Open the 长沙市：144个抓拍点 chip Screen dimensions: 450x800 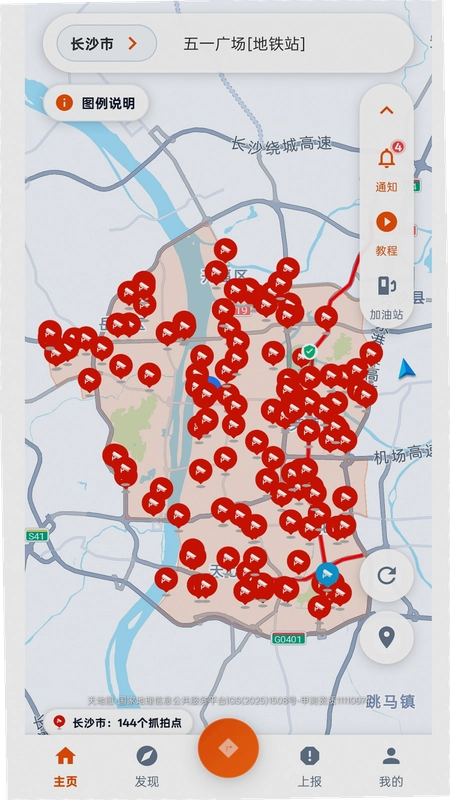tap(118, 723)
